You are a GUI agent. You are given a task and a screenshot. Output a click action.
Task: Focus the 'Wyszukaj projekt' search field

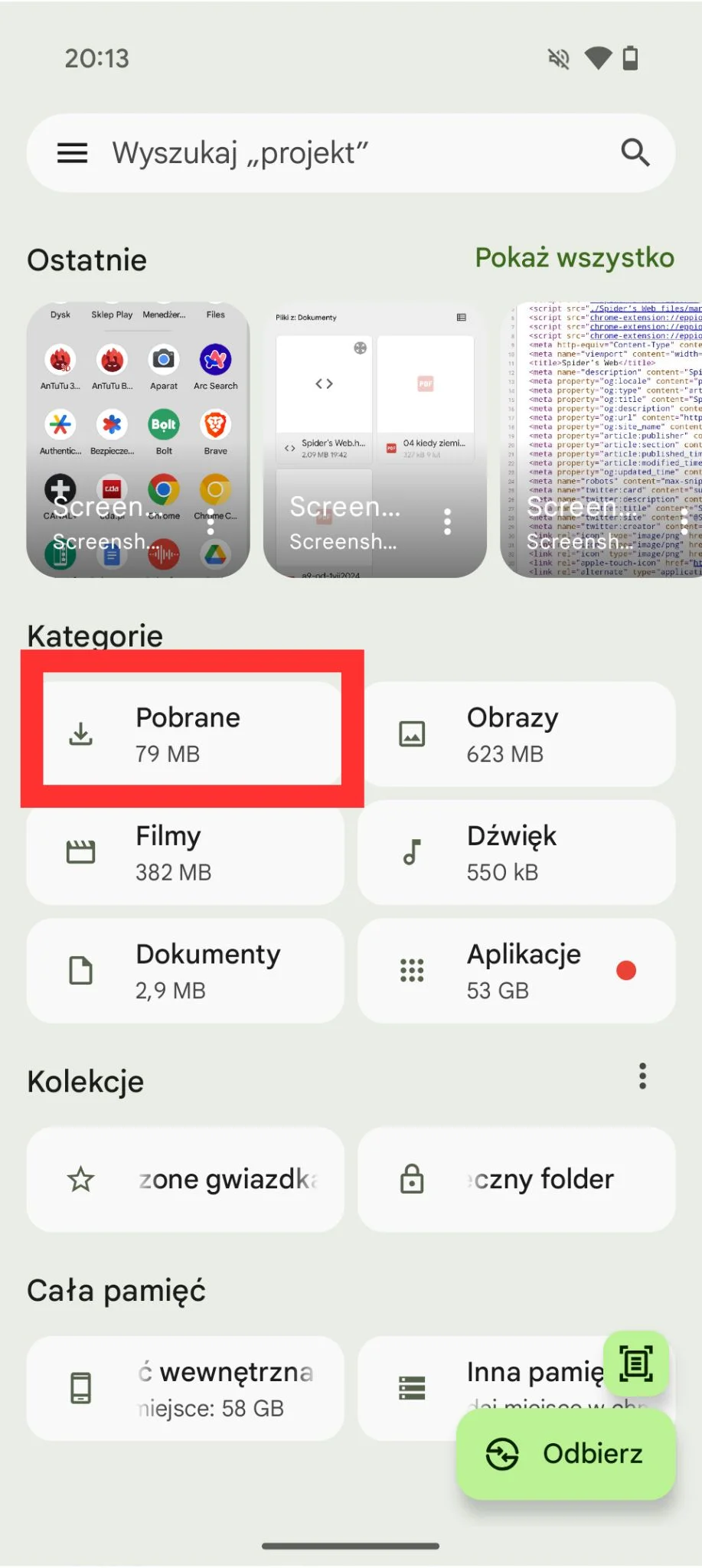click(x=344, y=153)
